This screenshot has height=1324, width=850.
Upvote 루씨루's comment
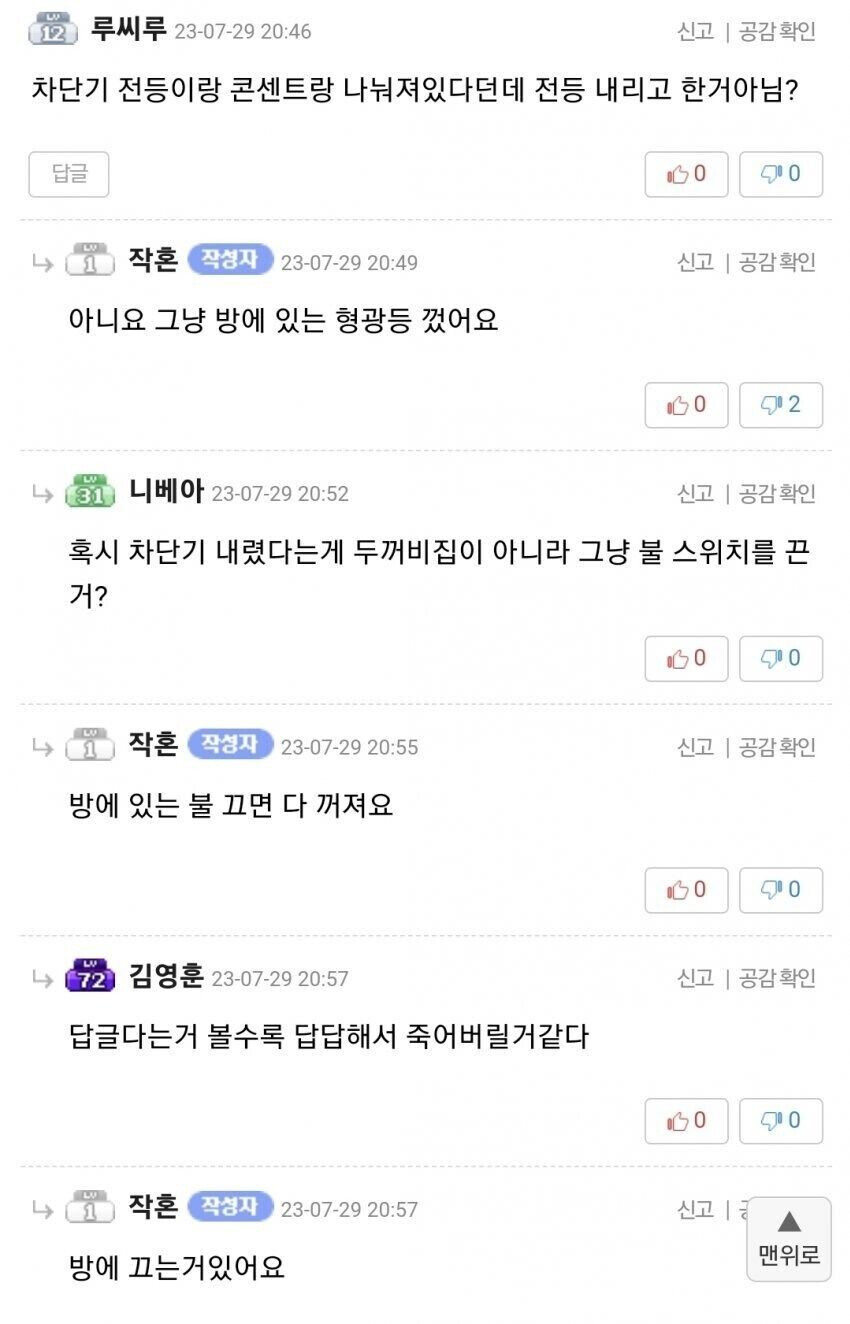pyautogui.click(x=686, y=174)
